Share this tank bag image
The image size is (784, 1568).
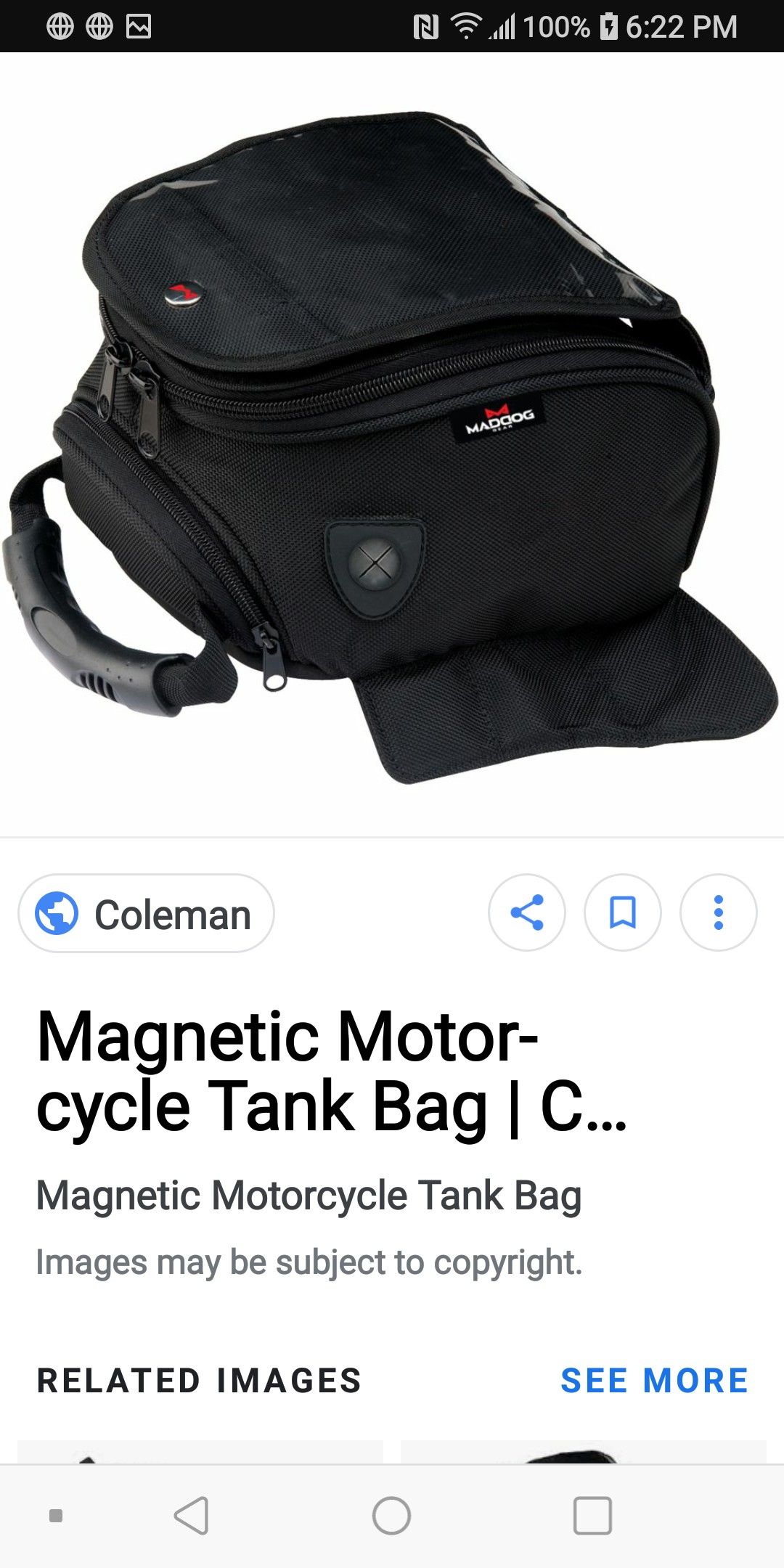pyautogui.click(x=527, y=912)
